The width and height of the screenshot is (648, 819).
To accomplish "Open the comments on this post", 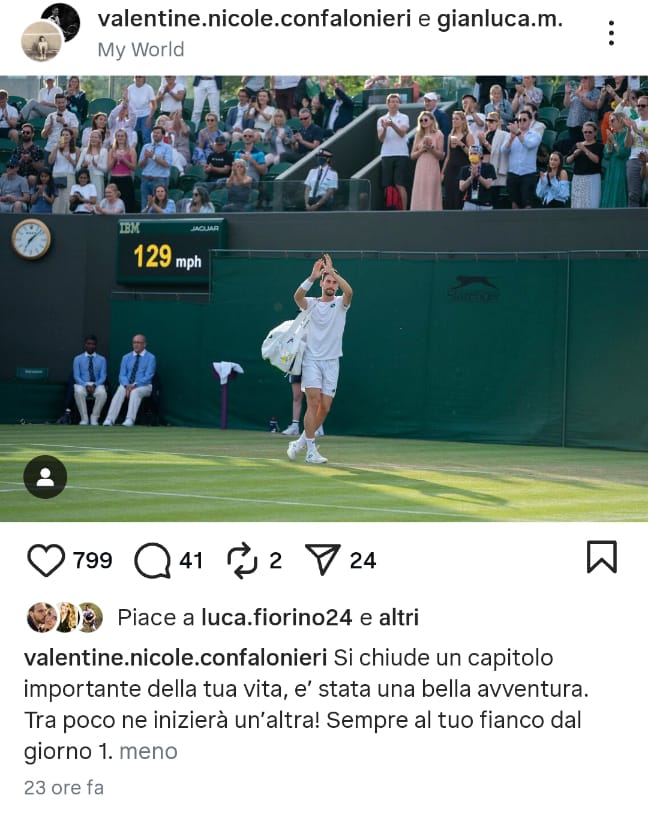I will pyautogui.click(x=152, y=560).
